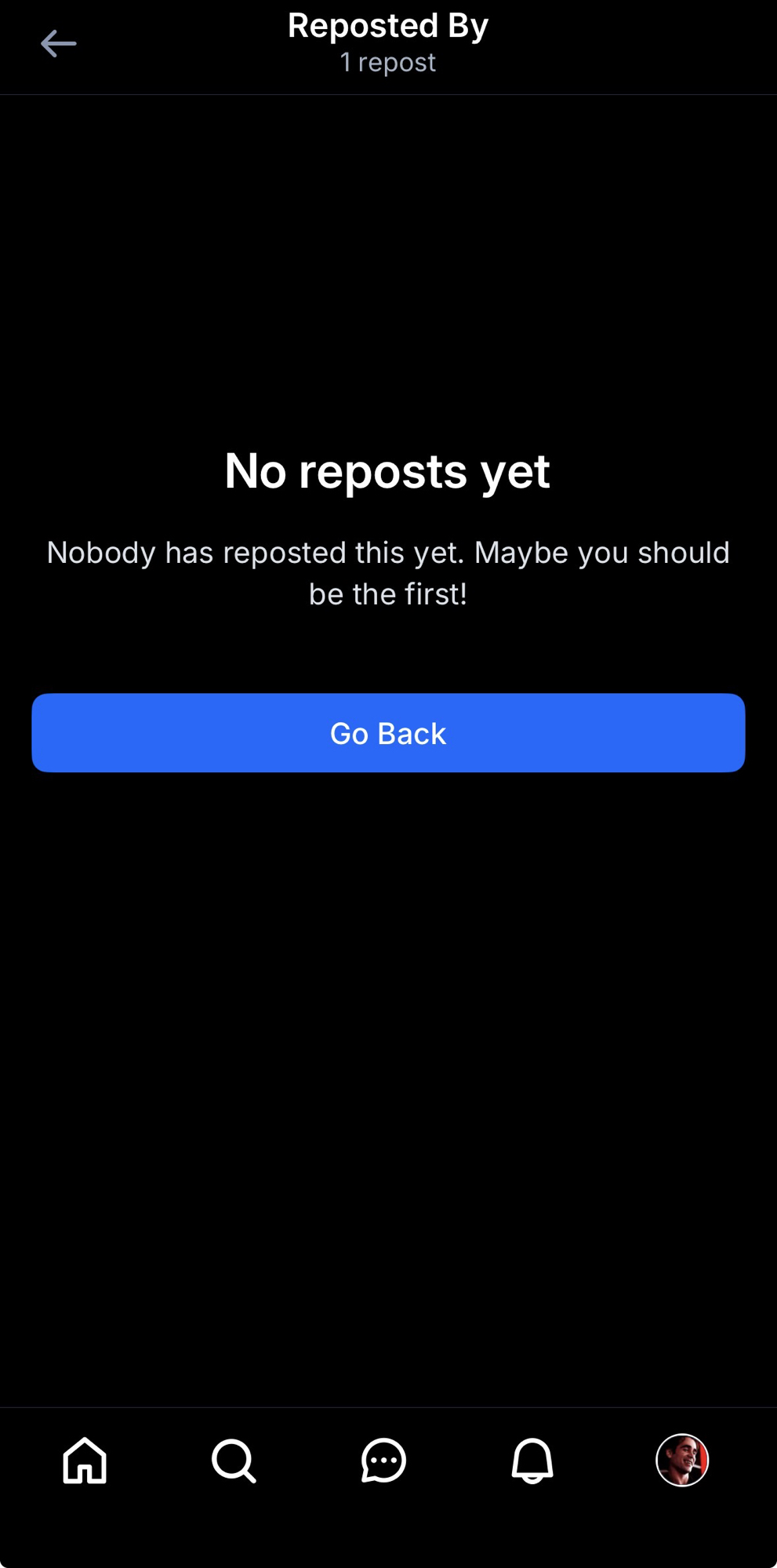Screen dimensions: 777x1568
Task: Open the Search tab
Action: click(x=234, y=1461)
